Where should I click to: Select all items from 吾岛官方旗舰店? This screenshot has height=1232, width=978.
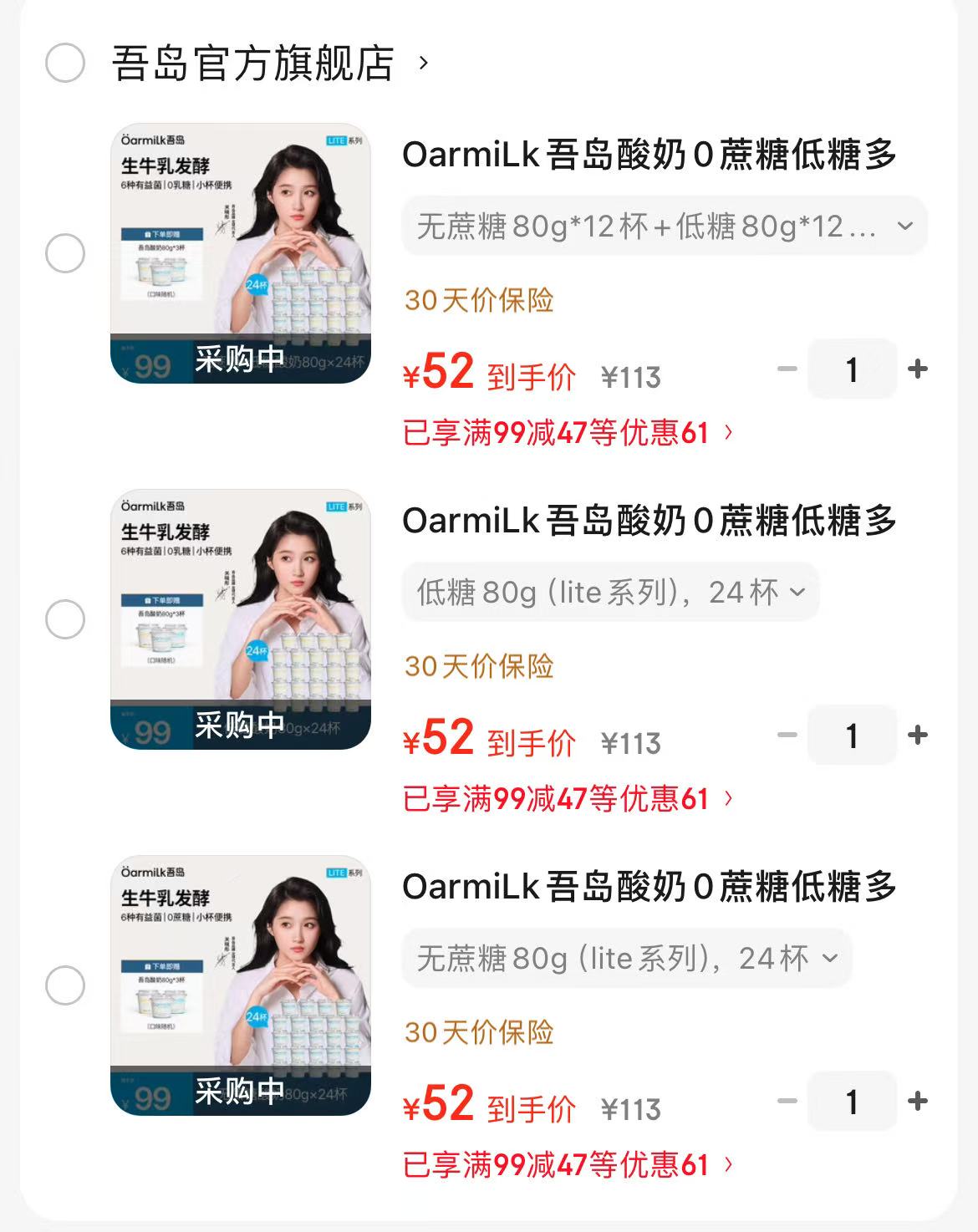(65, 63)
